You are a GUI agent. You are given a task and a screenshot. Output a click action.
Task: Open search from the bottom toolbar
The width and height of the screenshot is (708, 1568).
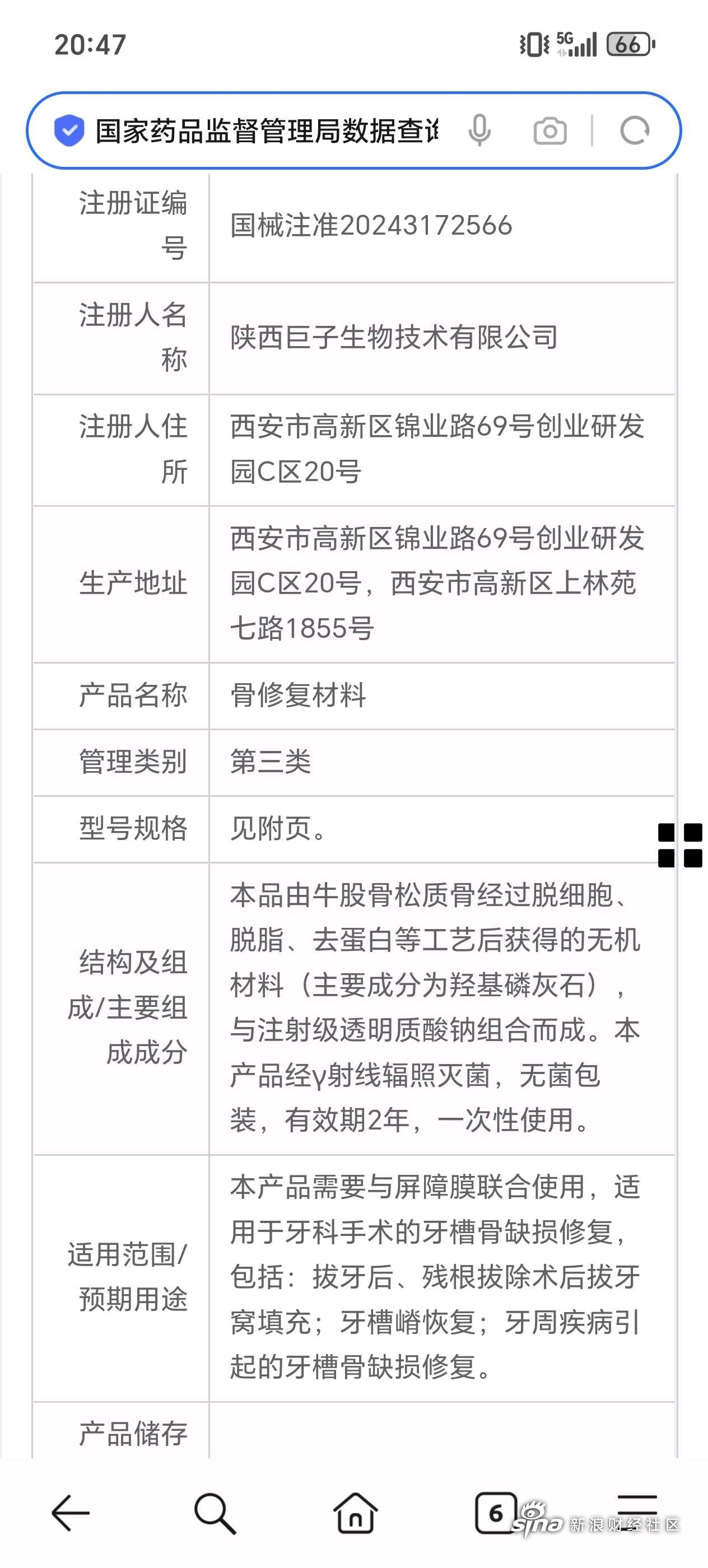point(215,1513)
